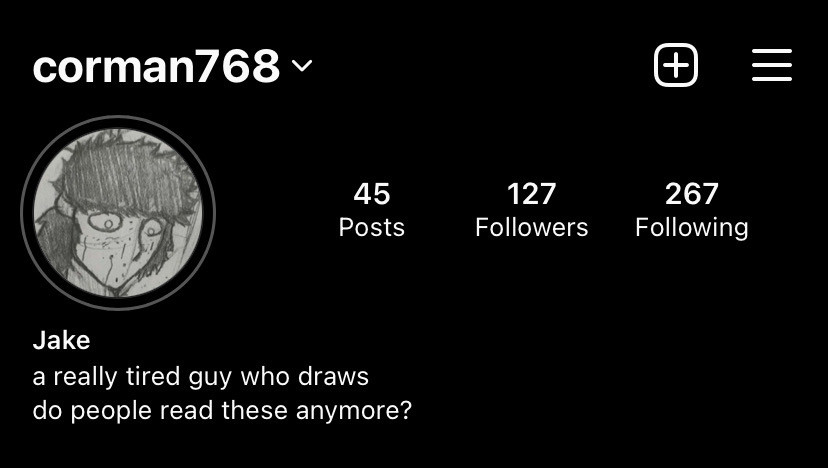Open the list of 267 following

tap(691, 209)
